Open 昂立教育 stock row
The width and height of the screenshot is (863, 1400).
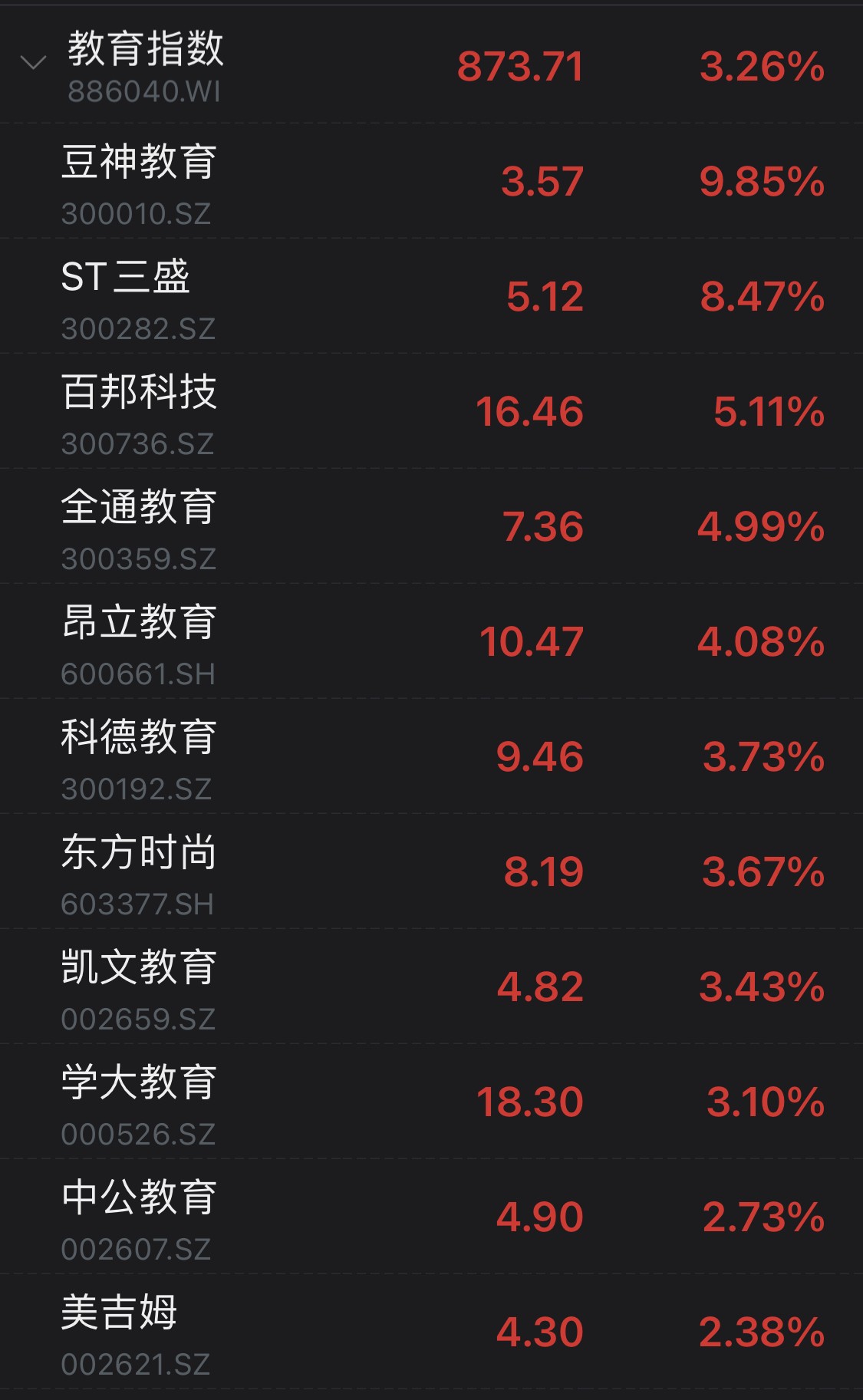click(431, 641)
